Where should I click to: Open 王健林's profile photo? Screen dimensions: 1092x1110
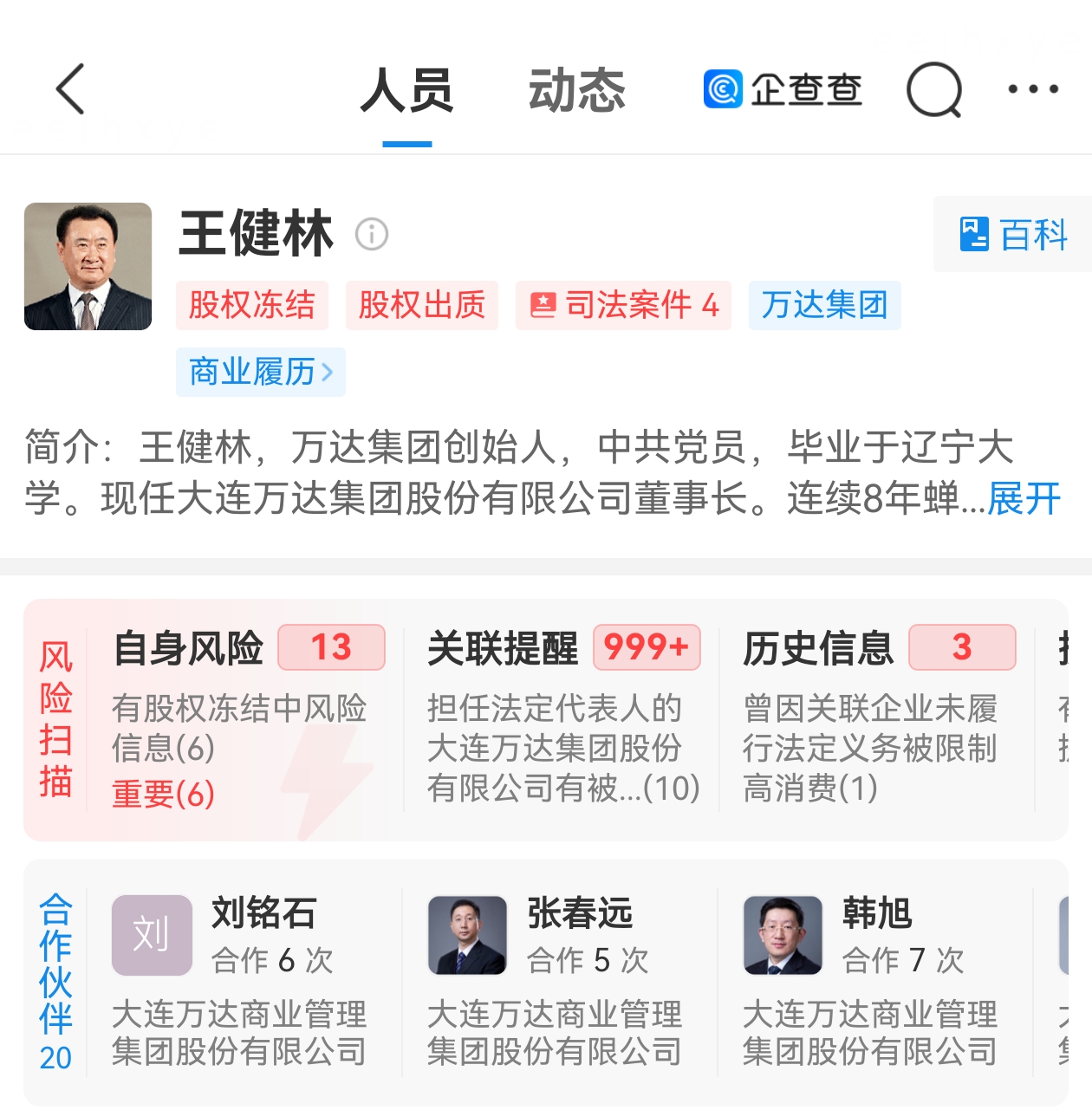pos(88,266)
